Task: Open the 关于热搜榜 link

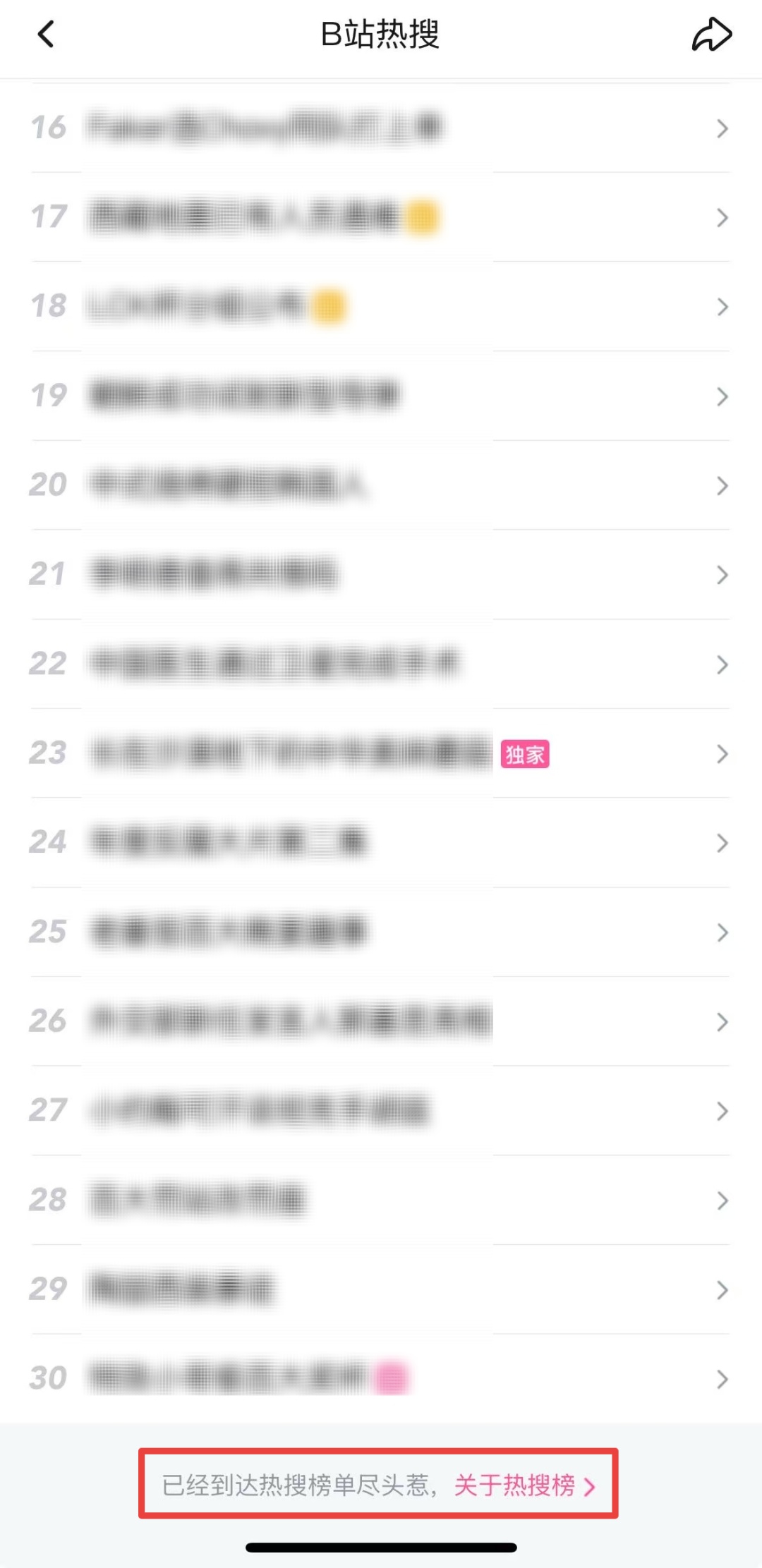Action: (525, 1485)
